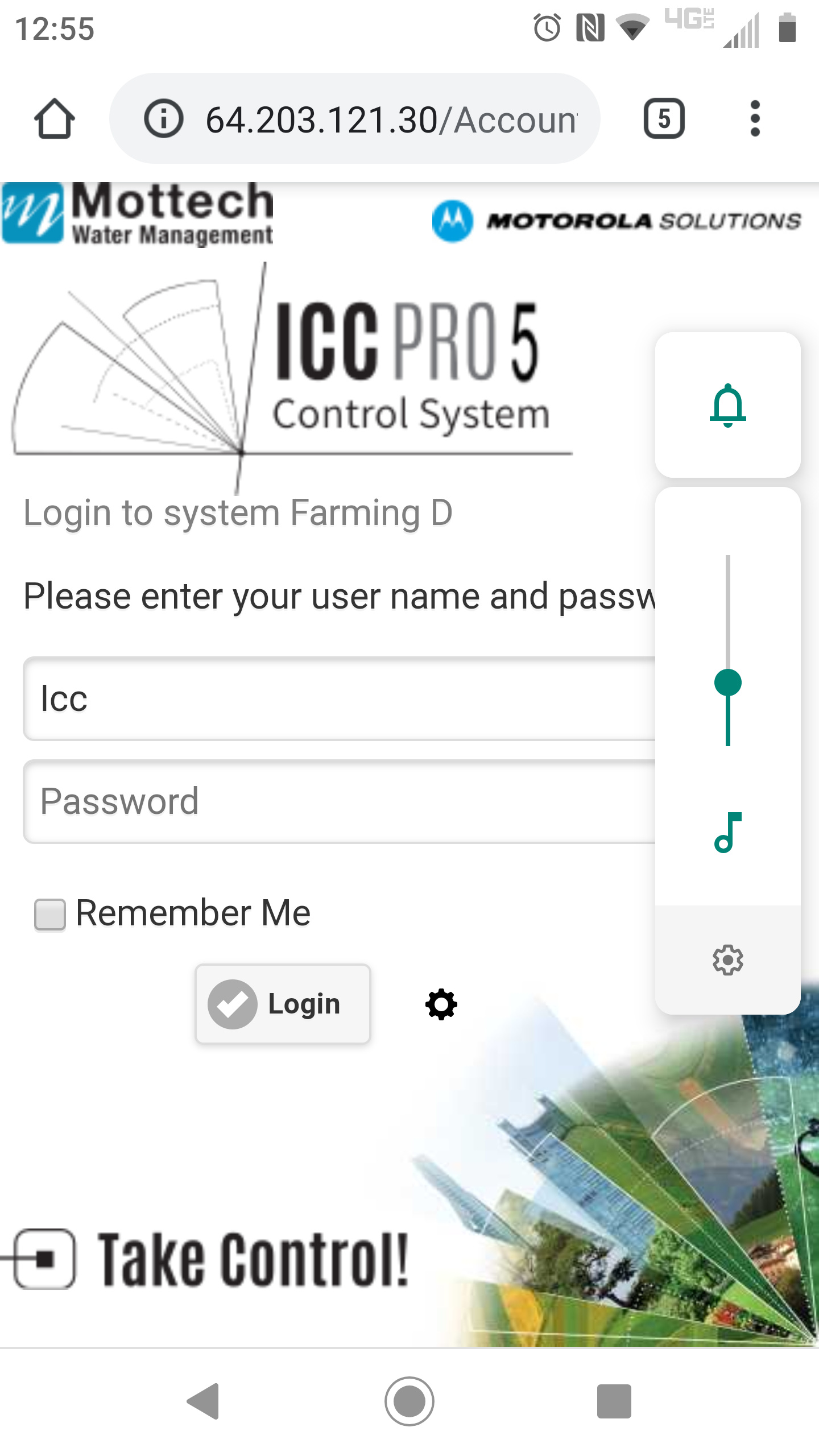Tap the Login button
819x1456 pixels.
[283, 1004]
